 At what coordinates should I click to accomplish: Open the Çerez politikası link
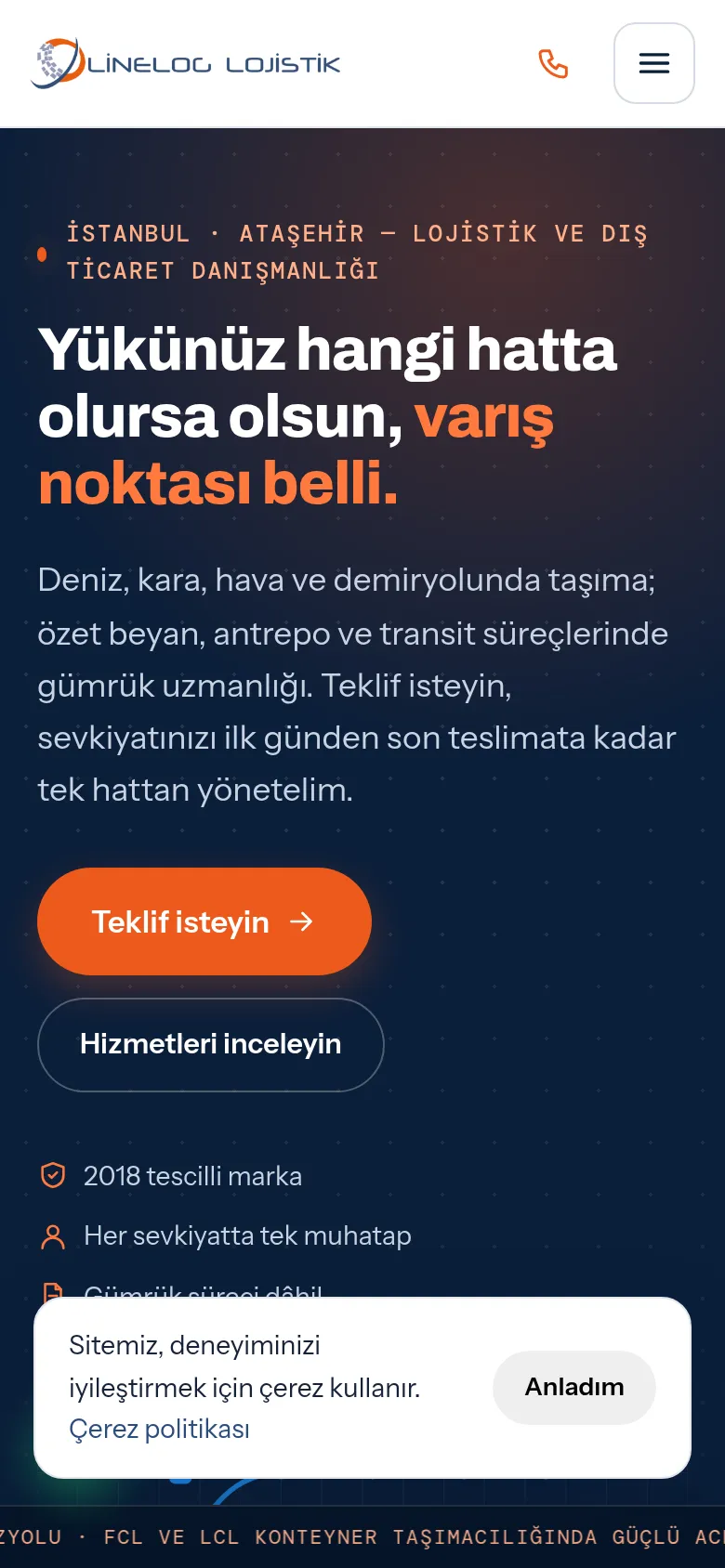pos(160,1429)
